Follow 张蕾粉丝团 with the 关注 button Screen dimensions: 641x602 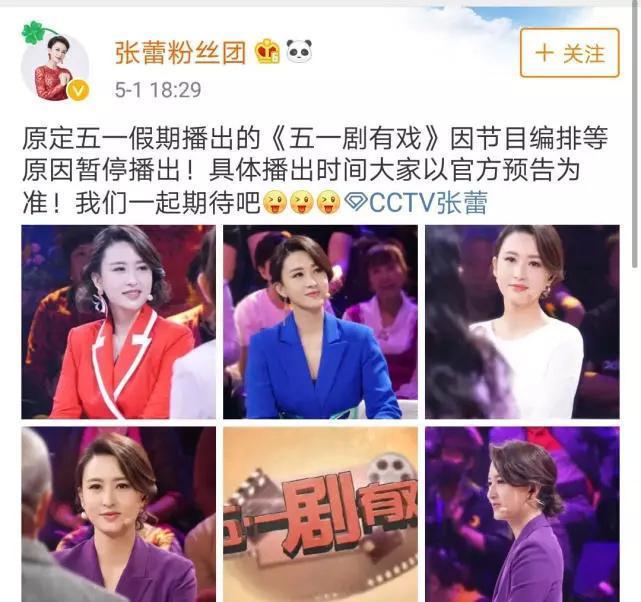point(569,53)
